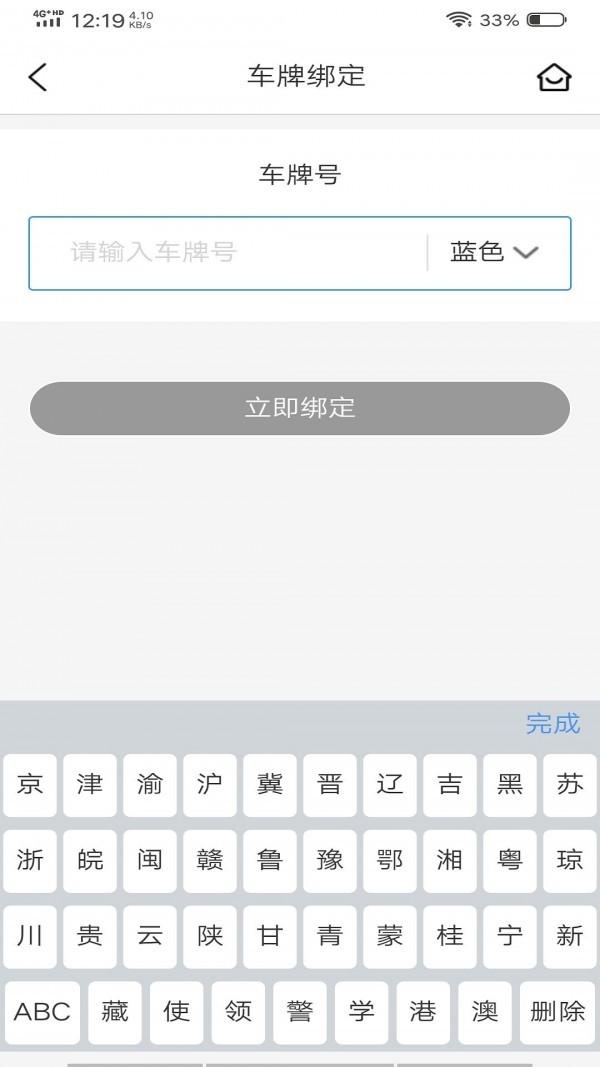
Task: Select the 港 Hong Kong key
Action: (423, 1012)
